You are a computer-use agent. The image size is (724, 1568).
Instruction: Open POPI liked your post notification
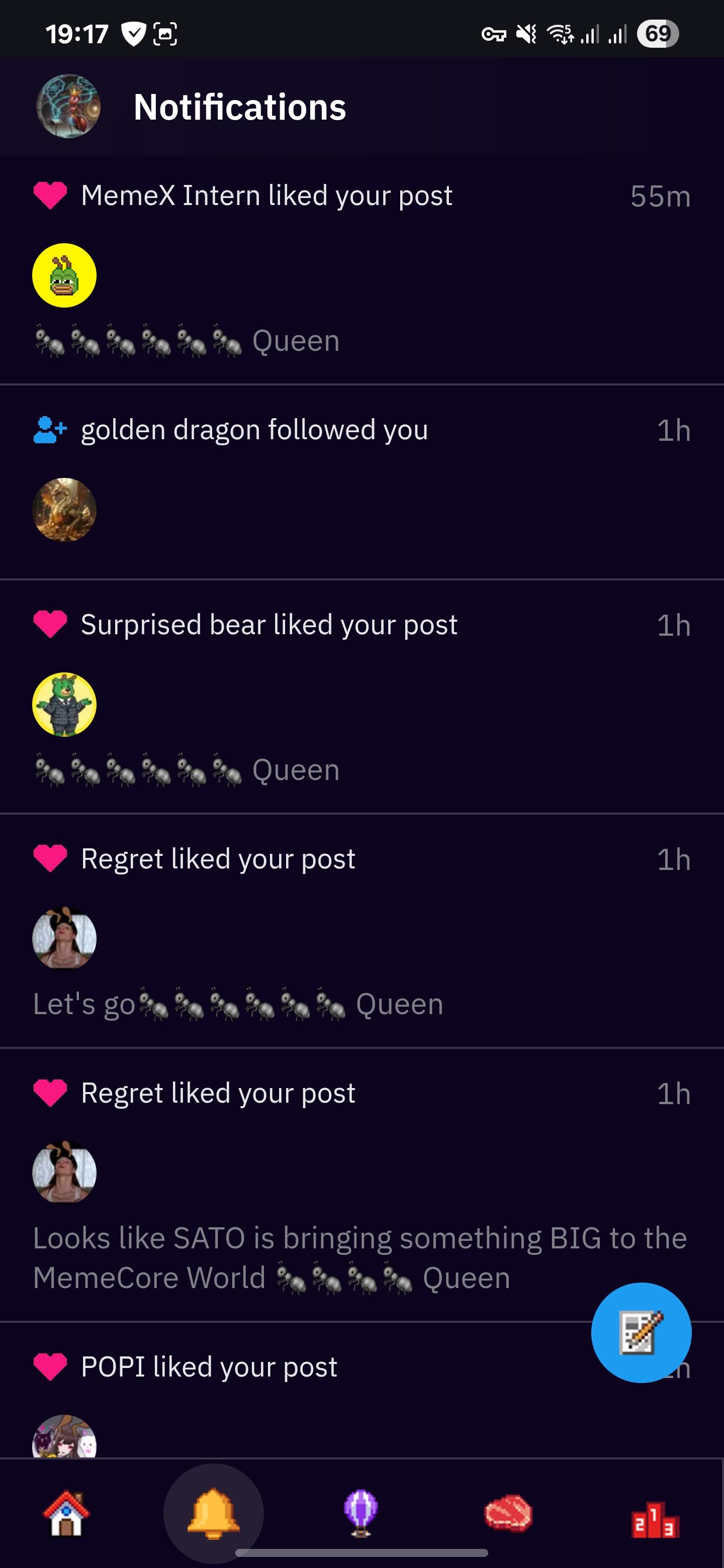point(209,1367)
